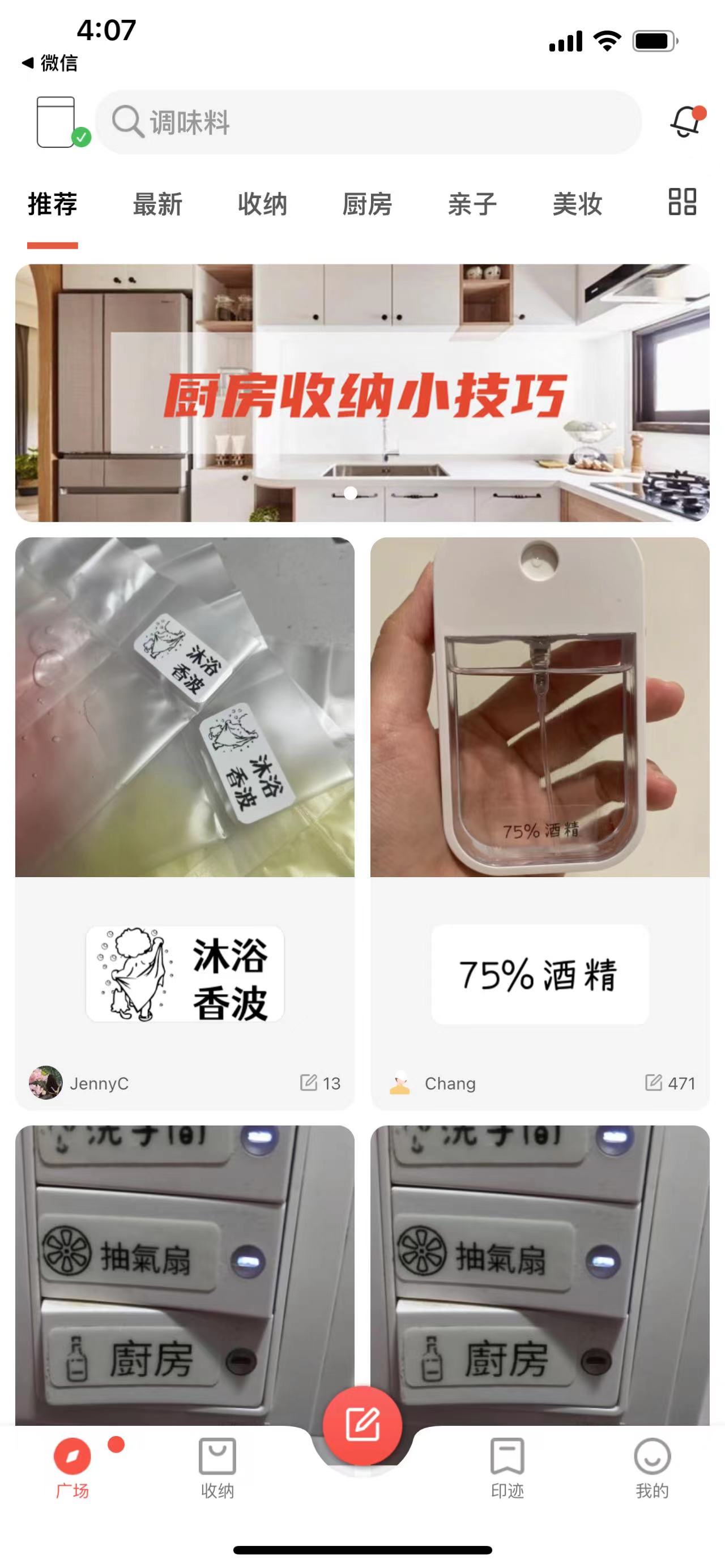725x1568 pixels.
Task: Open the notifications bell
Action: coord(685,122)
